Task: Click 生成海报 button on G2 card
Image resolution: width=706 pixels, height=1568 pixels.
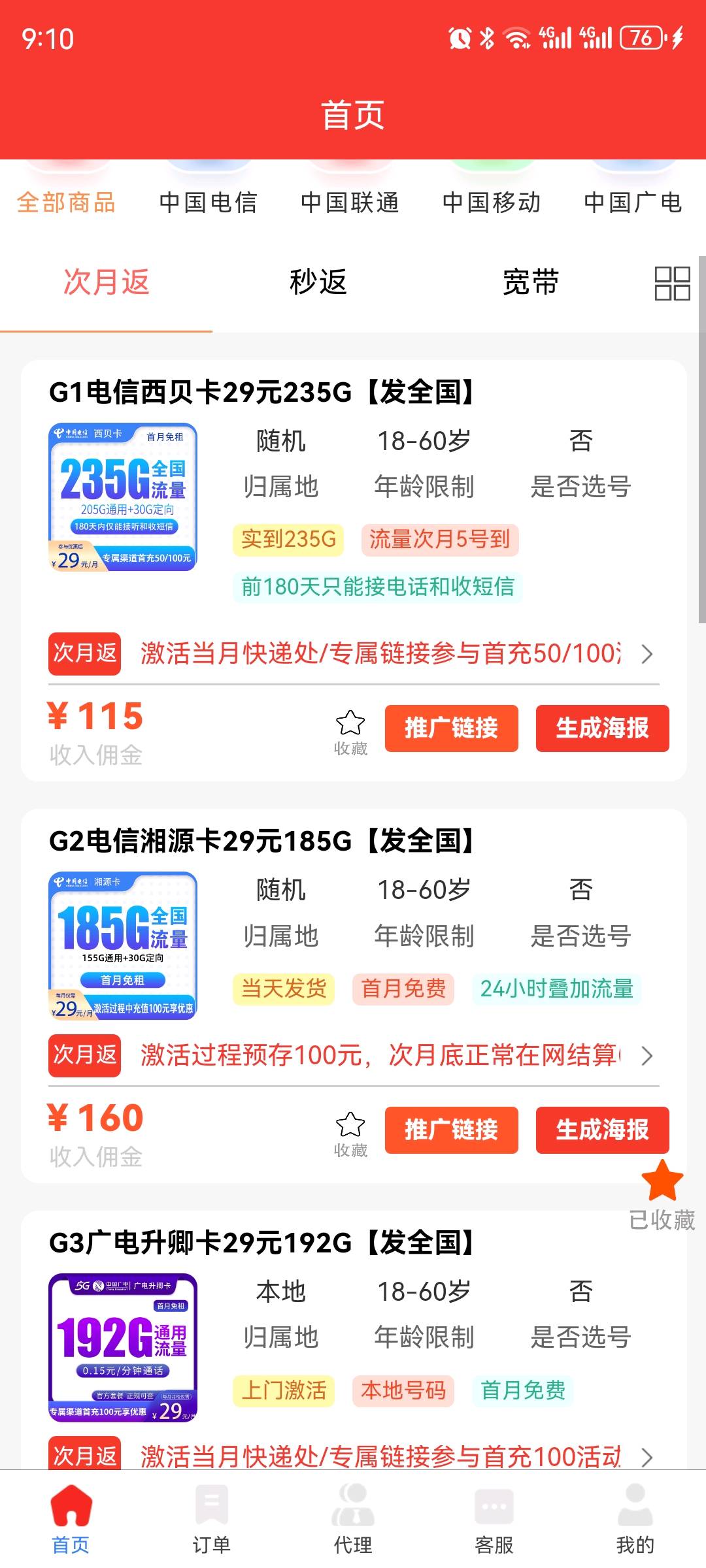Action: point(601,1132)
